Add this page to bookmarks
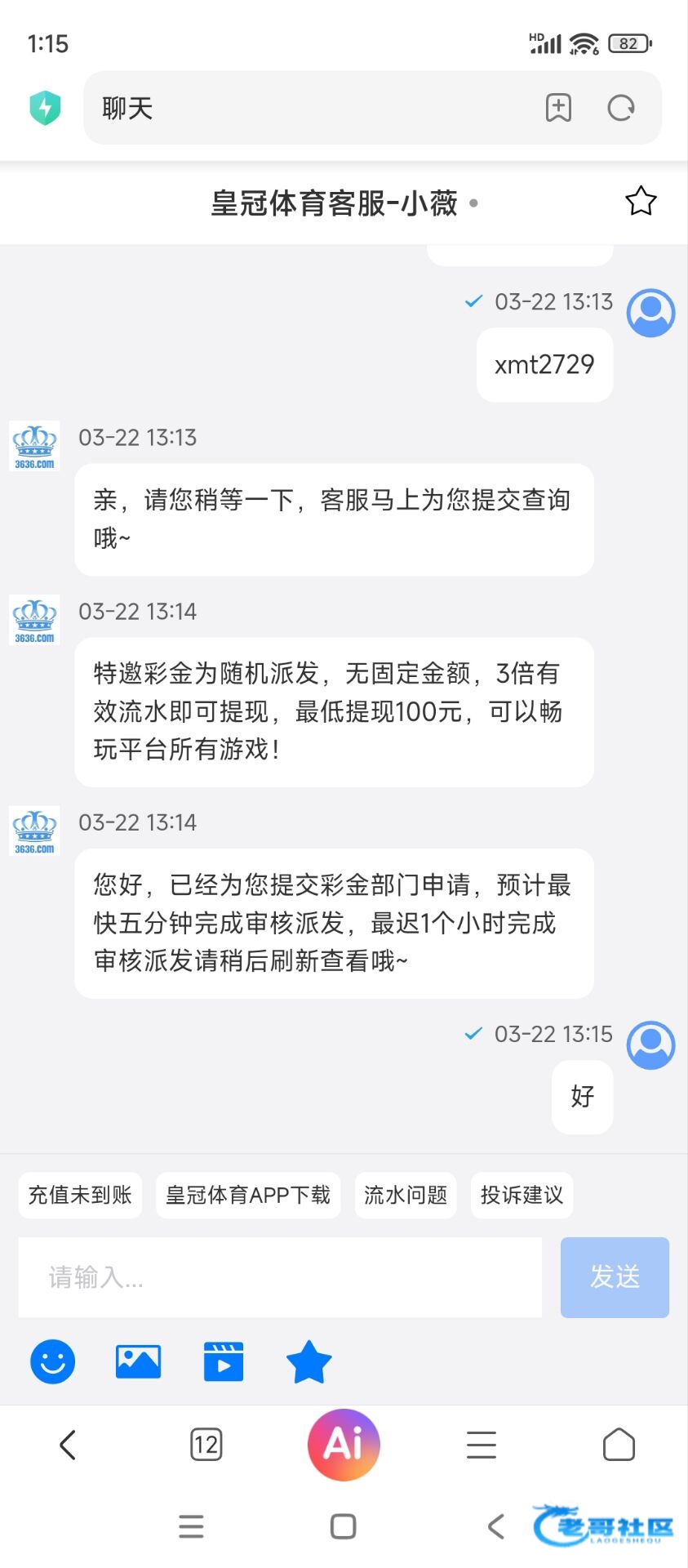The height and width of the screenshot is (1568, 688). [x=558, y=108]
